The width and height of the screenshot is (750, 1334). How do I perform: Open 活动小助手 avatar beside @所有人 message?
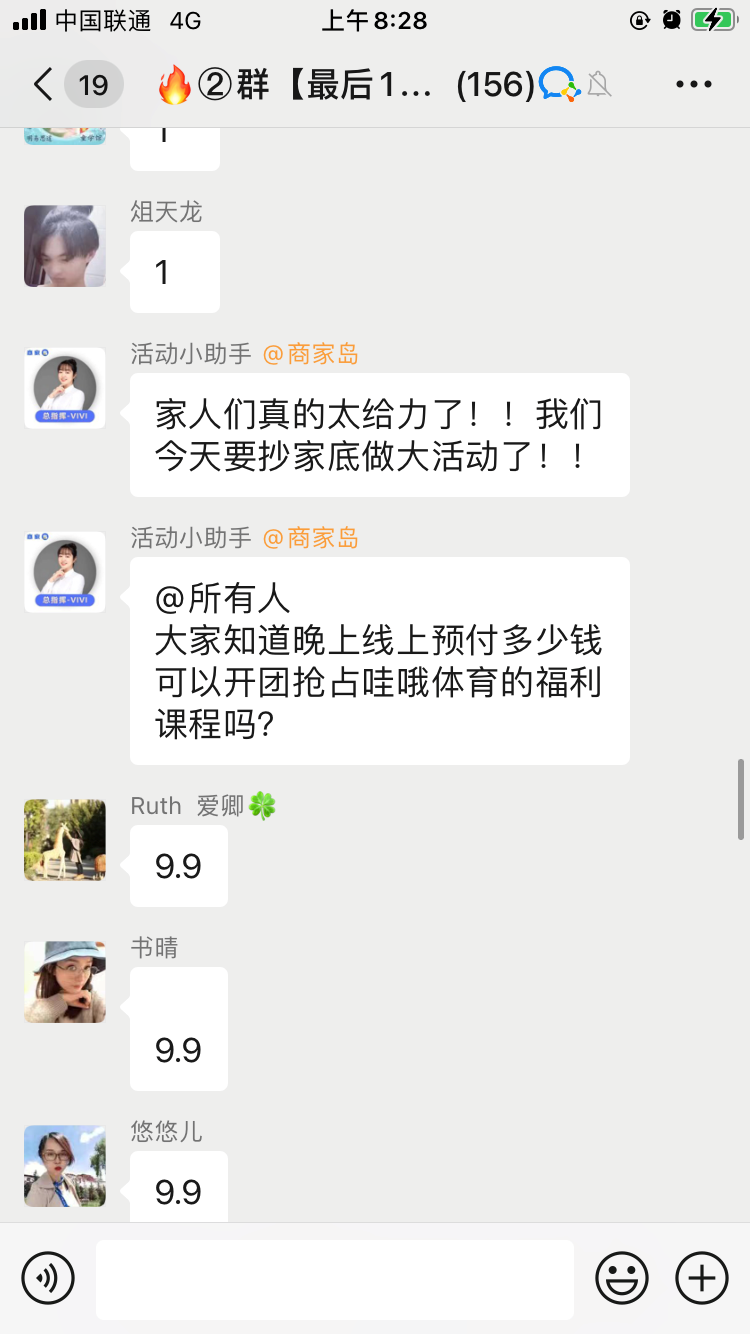click(x=65, y=572)
